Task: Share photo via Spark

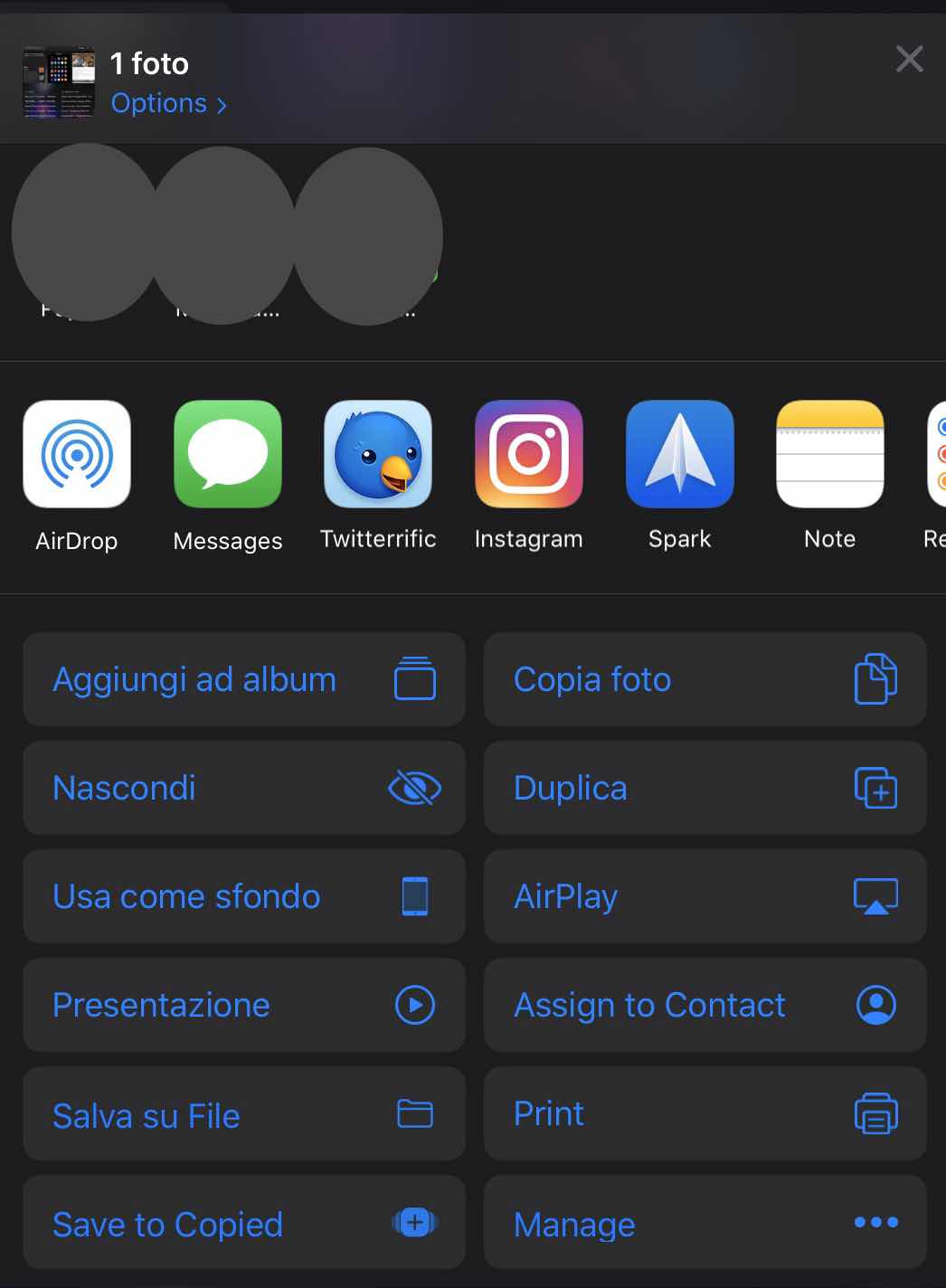Action: pos(679,455)
